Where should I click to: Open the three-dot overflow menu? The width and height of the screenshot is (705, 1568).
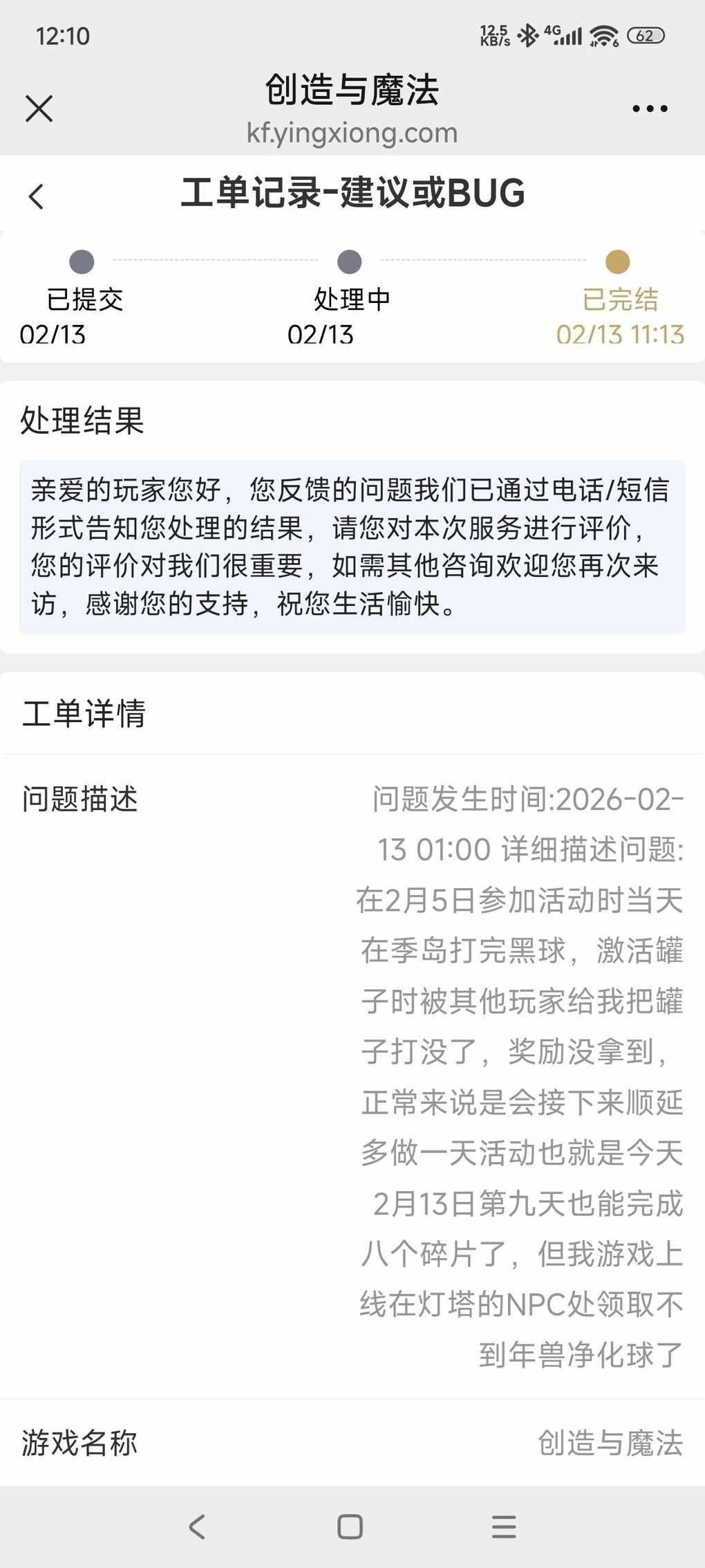[650, 109]
